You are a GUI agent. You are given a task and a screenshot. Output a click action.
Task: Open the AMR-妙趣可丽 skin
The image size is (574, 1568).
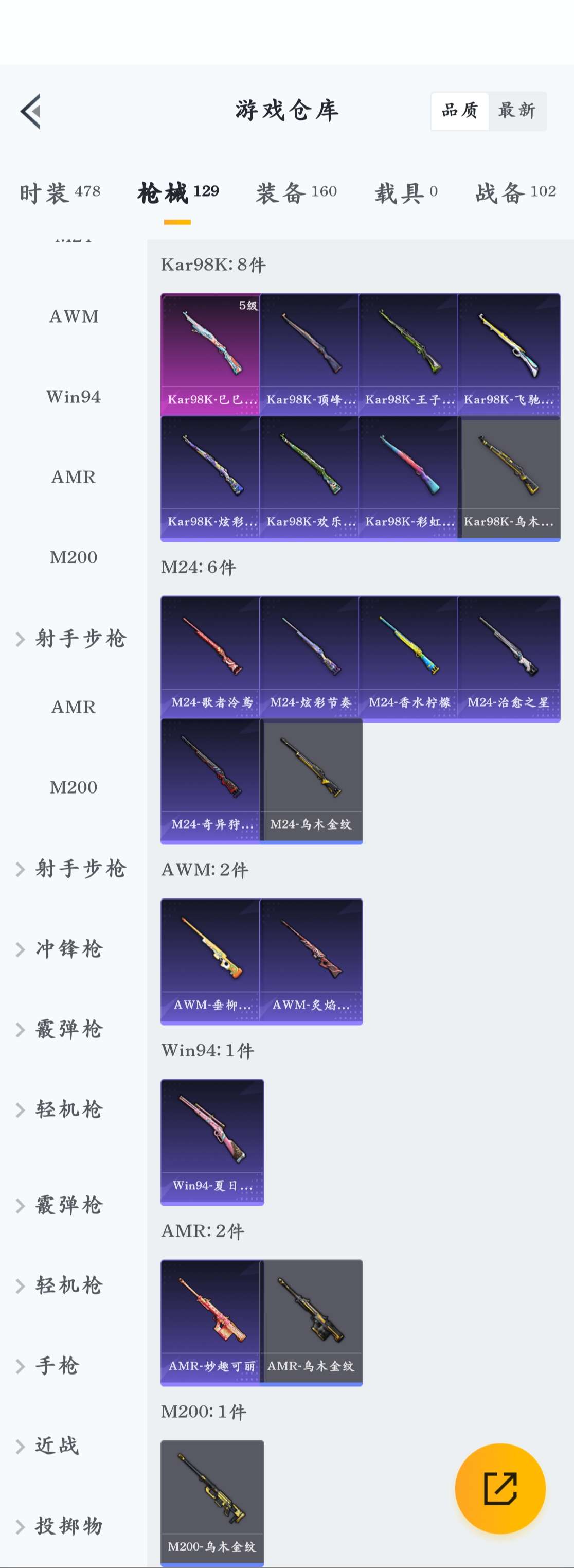tap(210, 1322)
